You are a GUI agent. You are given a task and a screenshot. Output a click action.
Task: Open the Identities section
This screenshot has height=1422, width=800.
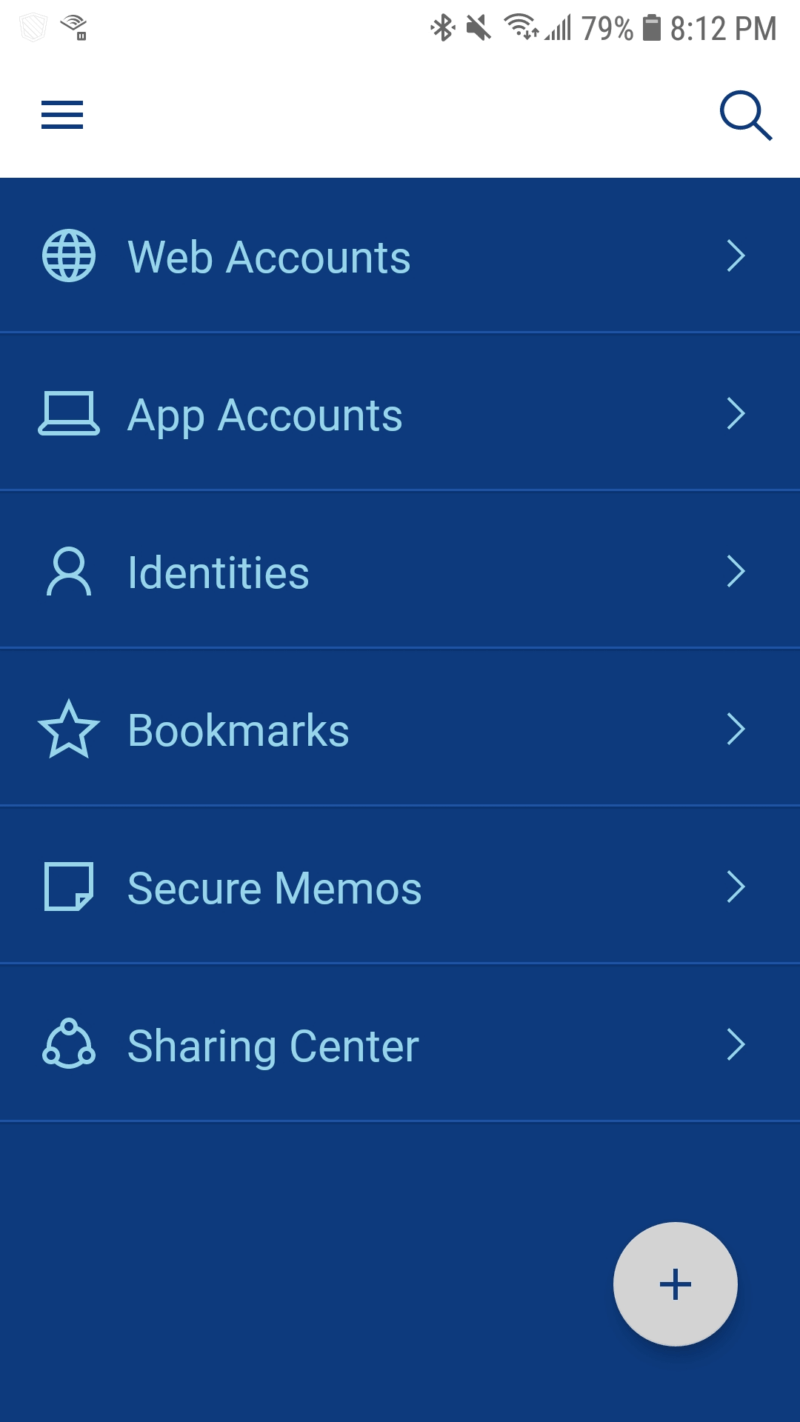(x=400, y=570)
